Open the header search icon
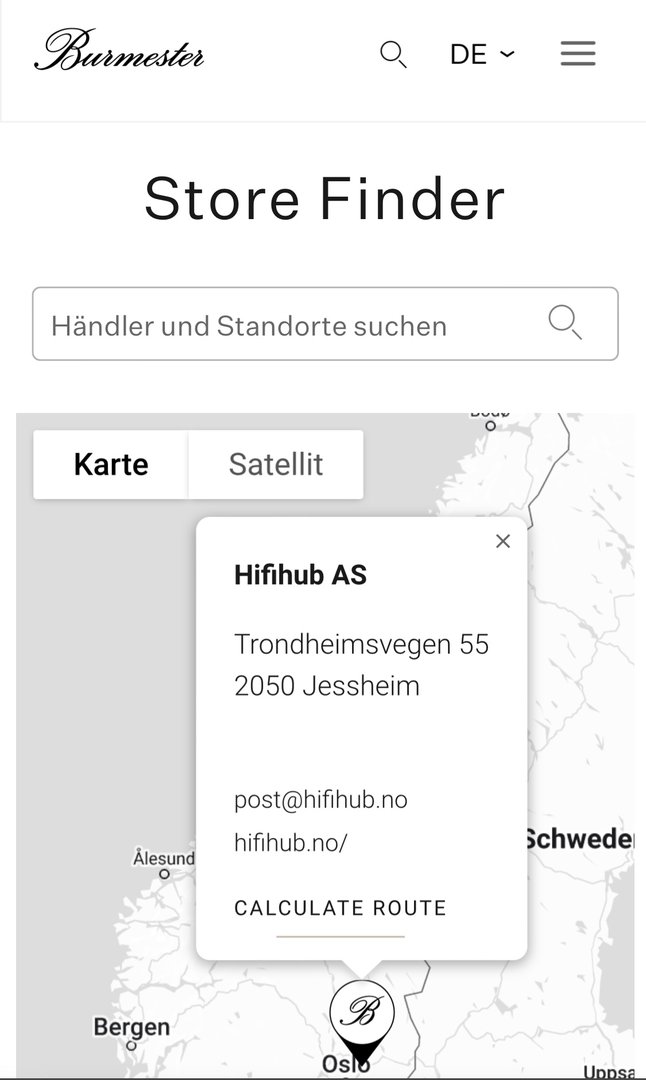This screenshot has width=646, height=1080. 393,54
